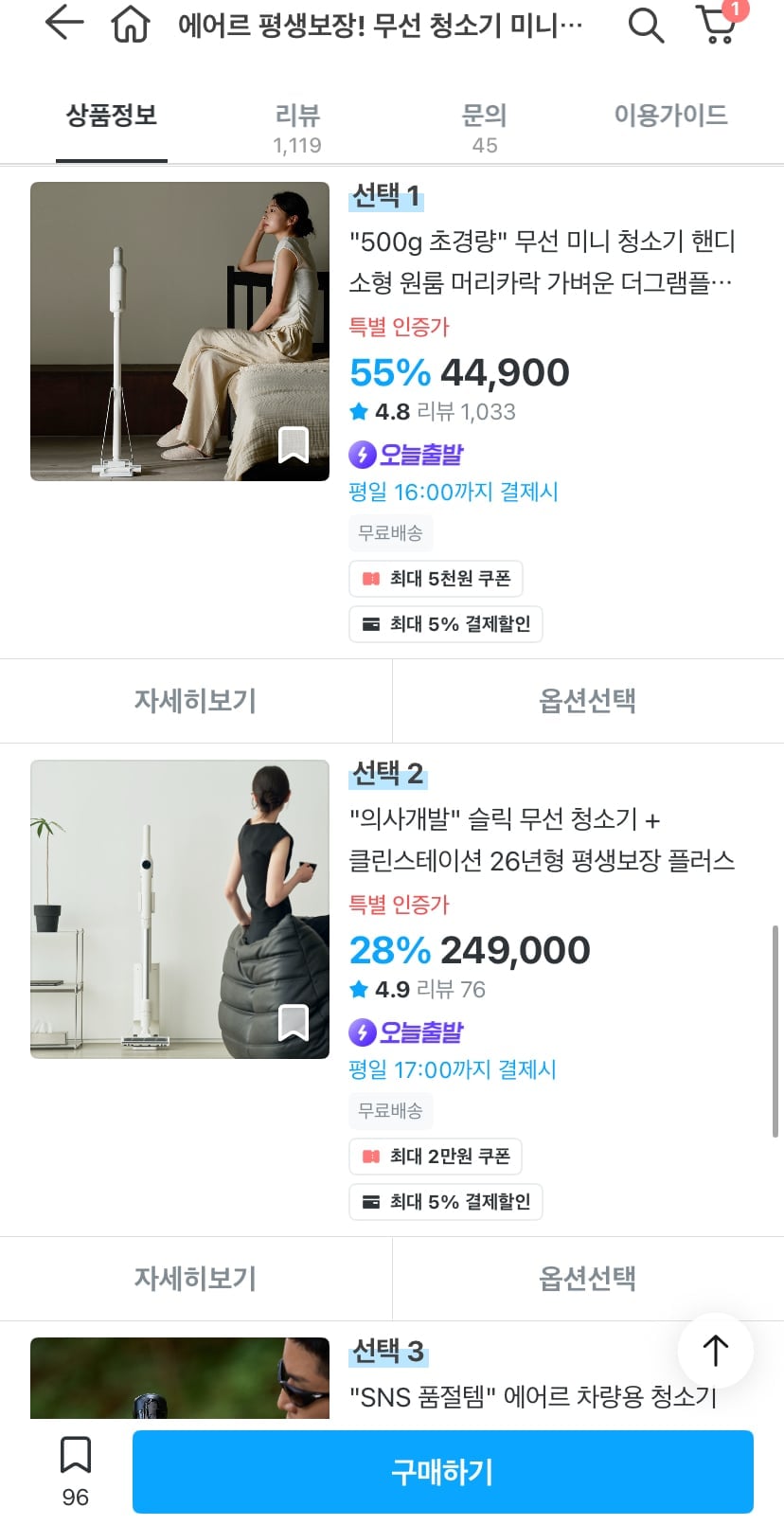Image resolution: width=784 pixels, height=1525 pixels.
Task: Open the home icon
Action: click(x=131, y=24)
